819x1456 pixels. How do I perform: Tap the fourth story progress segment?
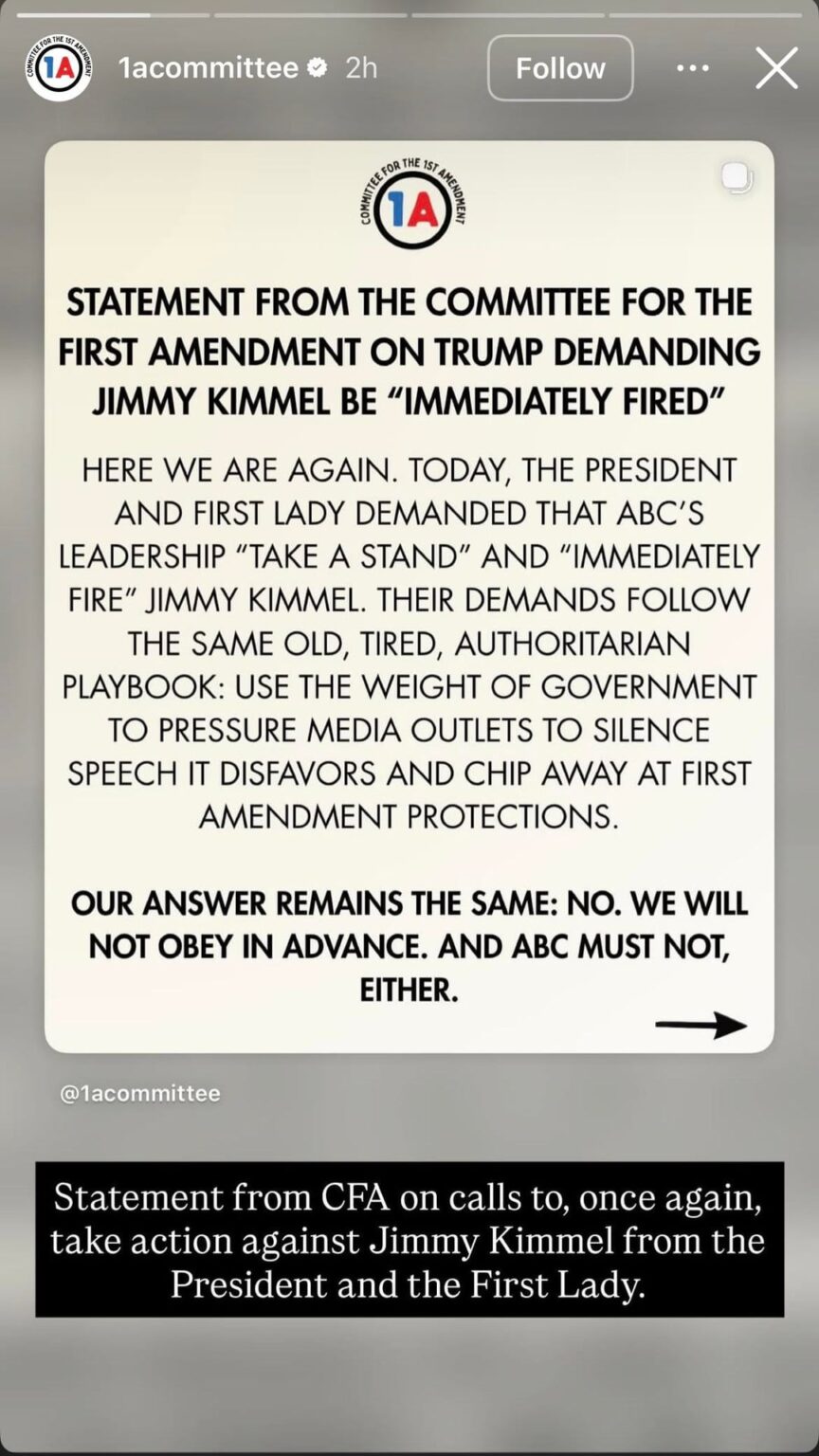tap(701, 15)
